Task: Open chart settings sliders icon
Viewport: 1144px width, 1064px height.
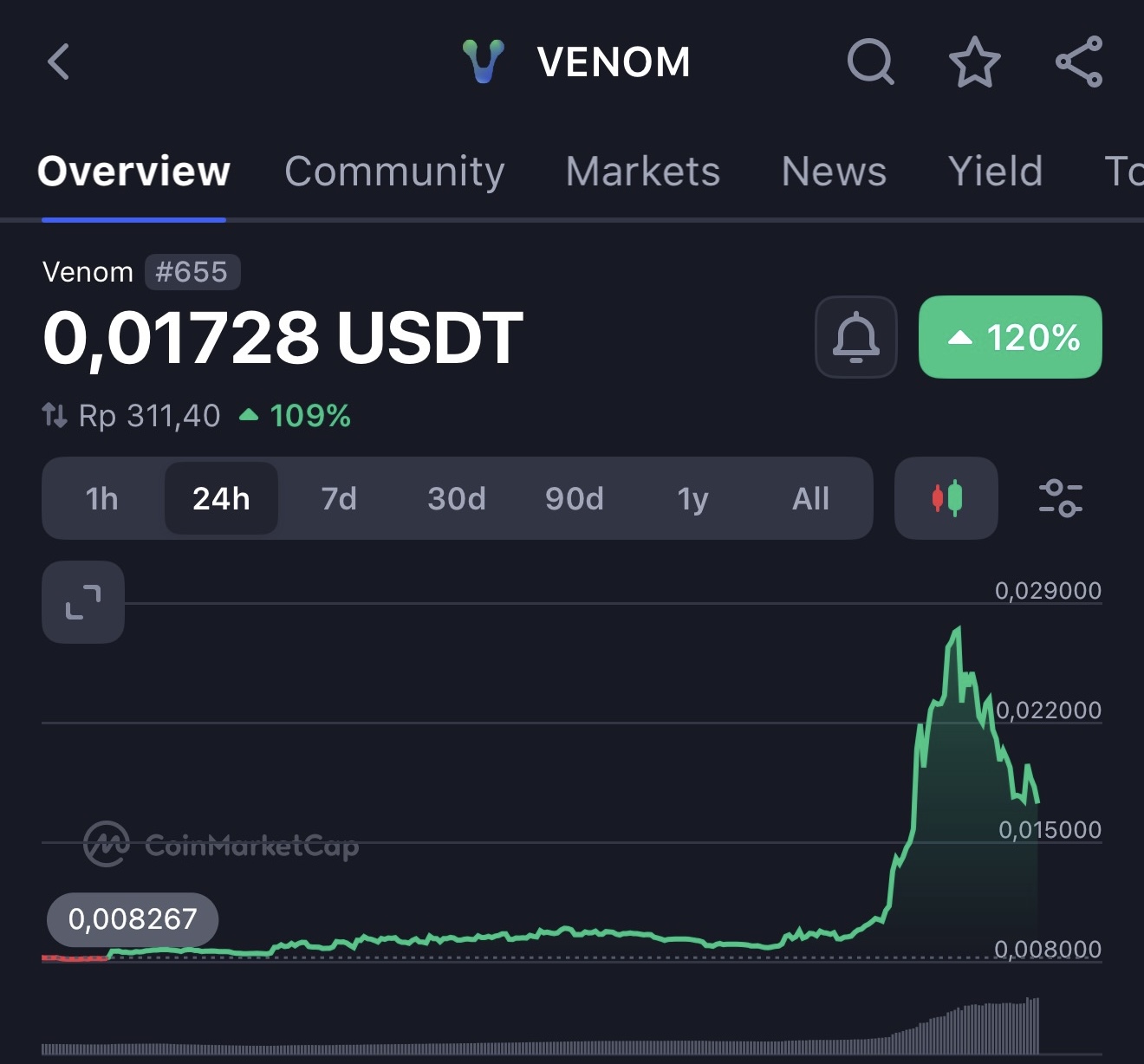Action: tap(1061, 498)
